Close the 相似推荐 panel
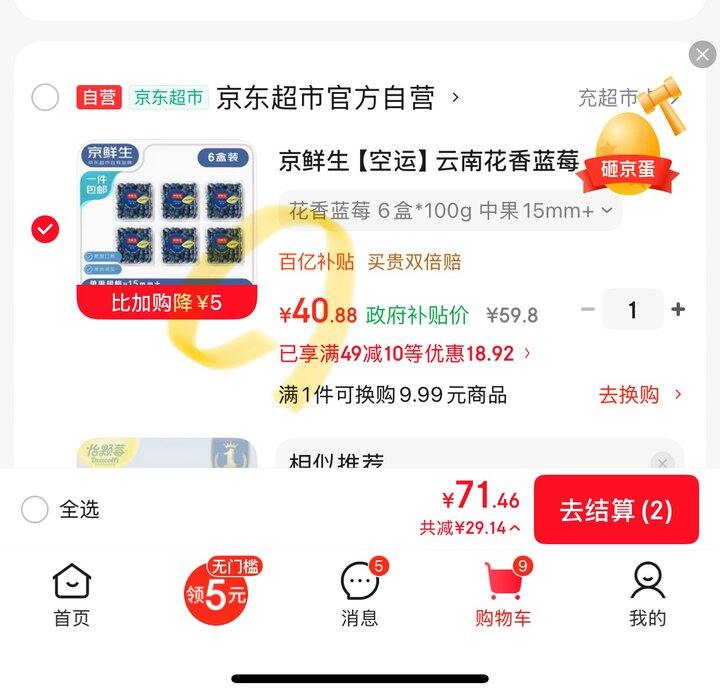 point(662,462)
